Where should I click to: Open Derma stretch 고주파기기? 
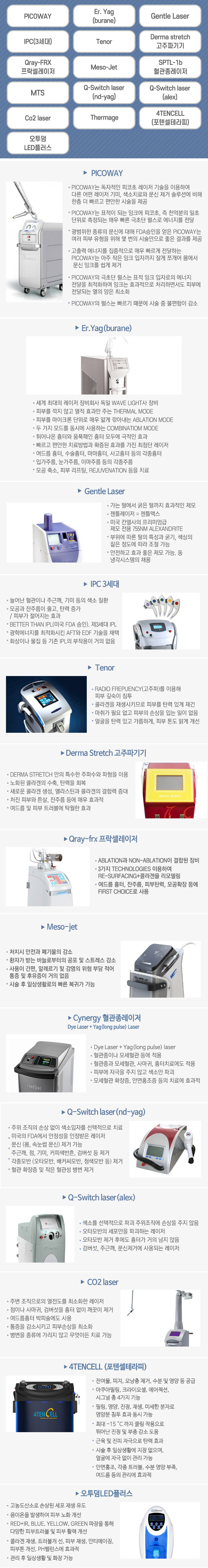[x=170, y=42]
